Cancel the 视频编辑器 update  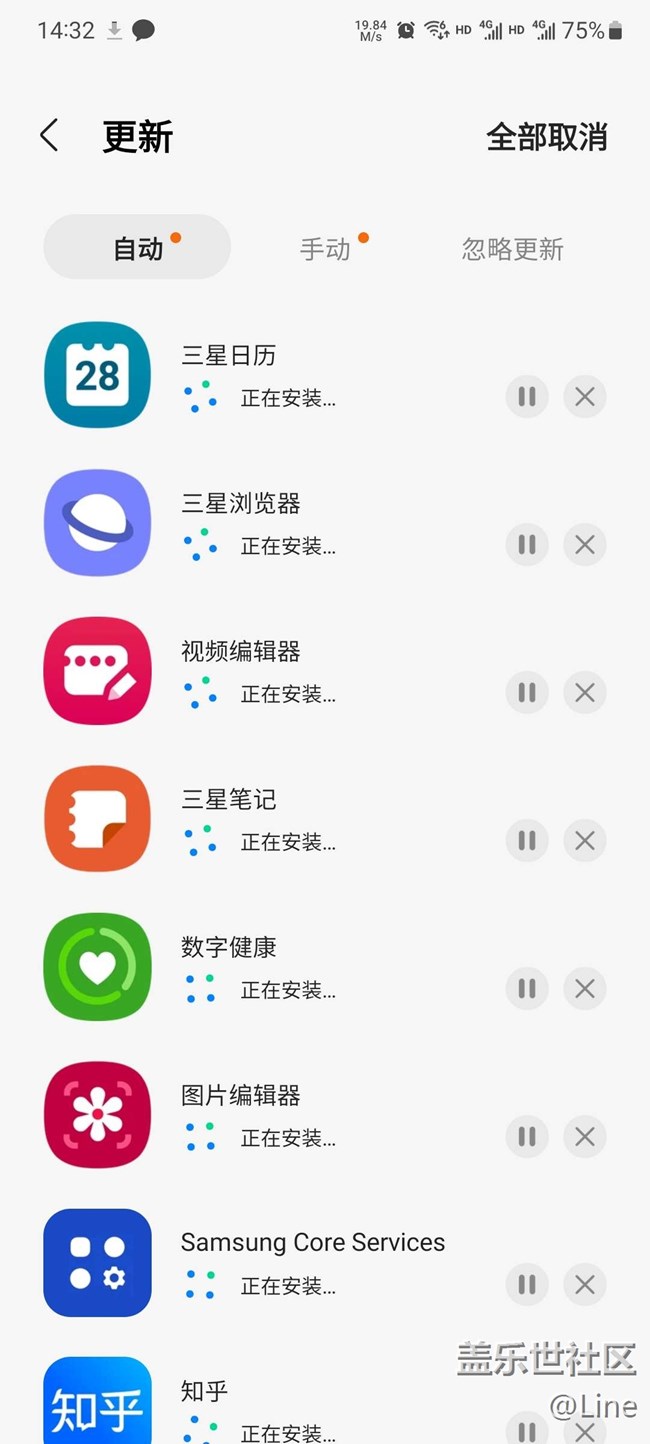pos(585,693)
